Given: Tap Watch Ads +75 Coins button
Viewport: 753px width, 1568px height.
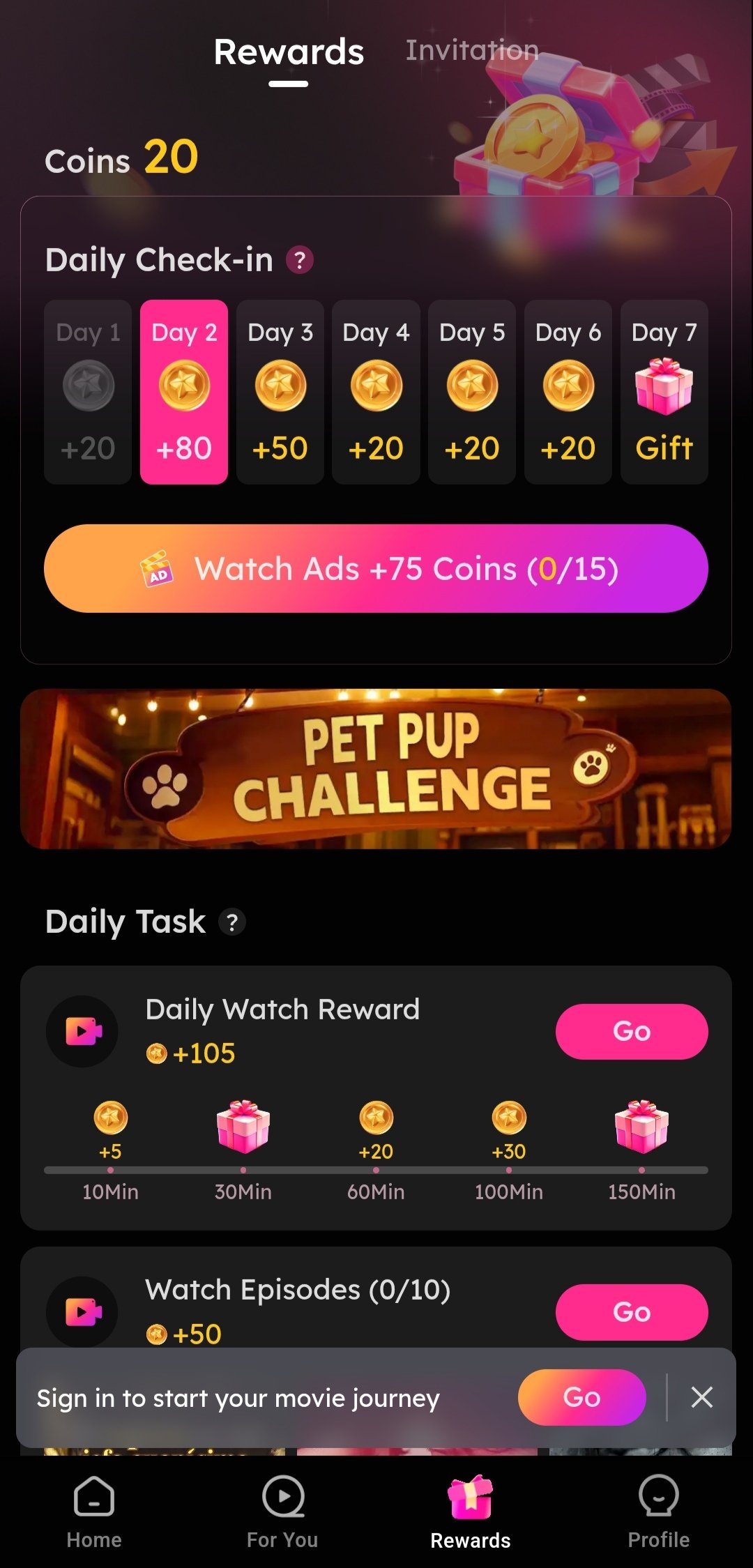Looking at the screenshot, I should click(x=376, y=569).
